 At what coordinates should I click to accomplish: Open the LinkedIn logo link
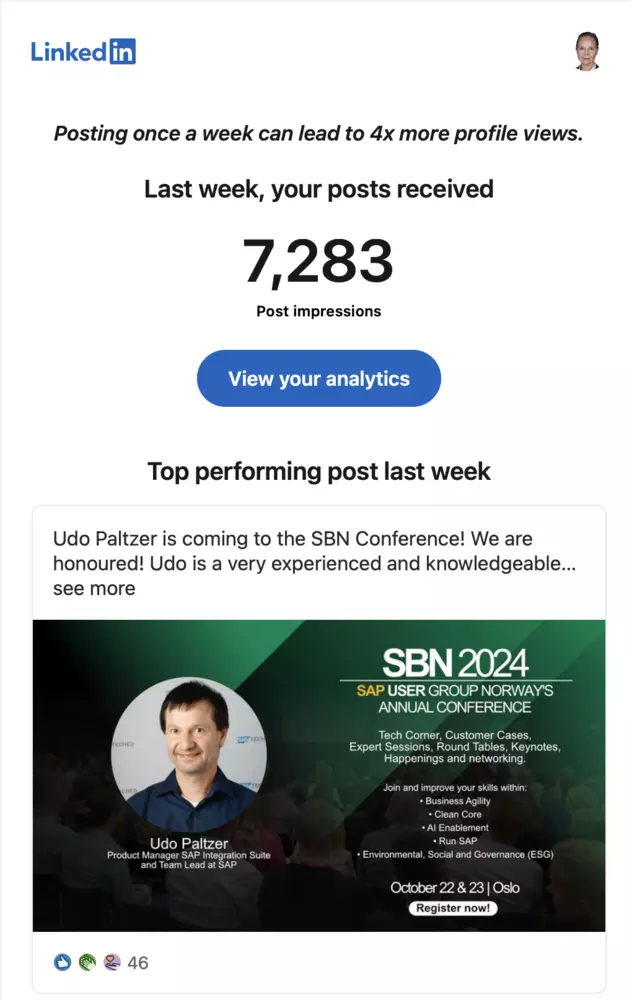(83, 52)
